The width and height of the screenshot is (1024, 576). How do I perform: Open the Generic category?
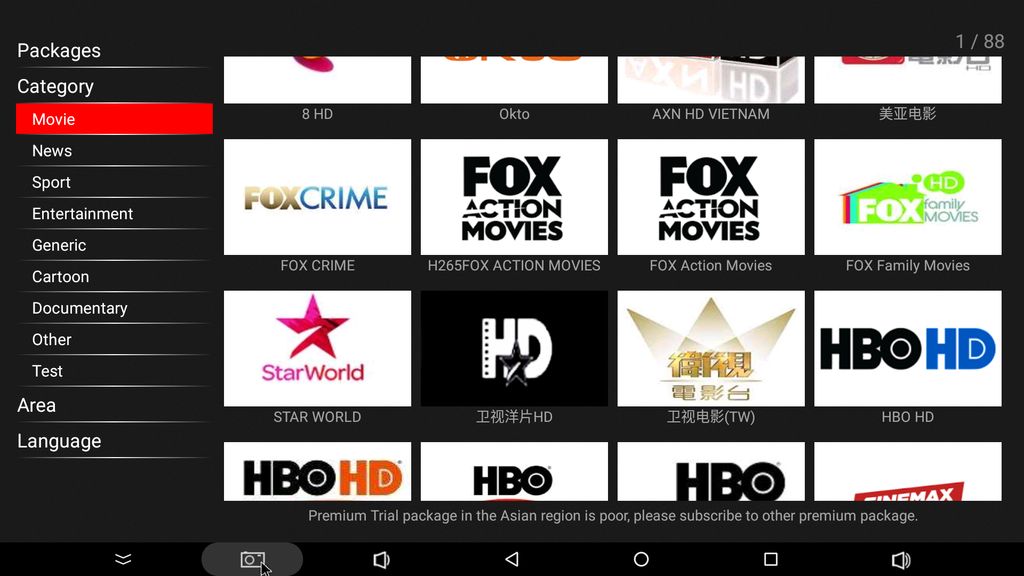(59, 245)
